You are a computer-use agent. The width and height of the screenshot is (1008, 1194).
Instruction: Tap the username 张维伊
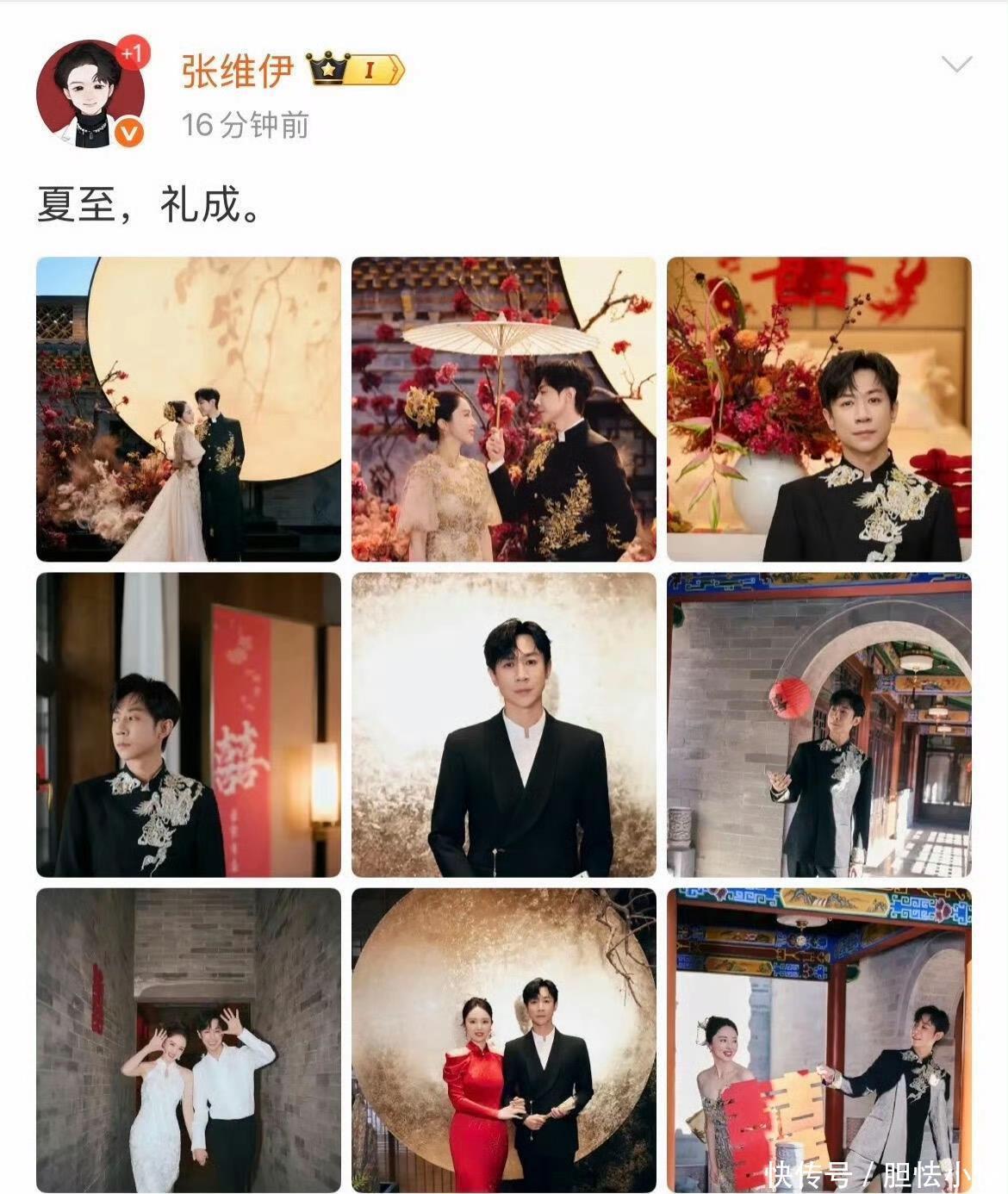[x=237, y=70]
